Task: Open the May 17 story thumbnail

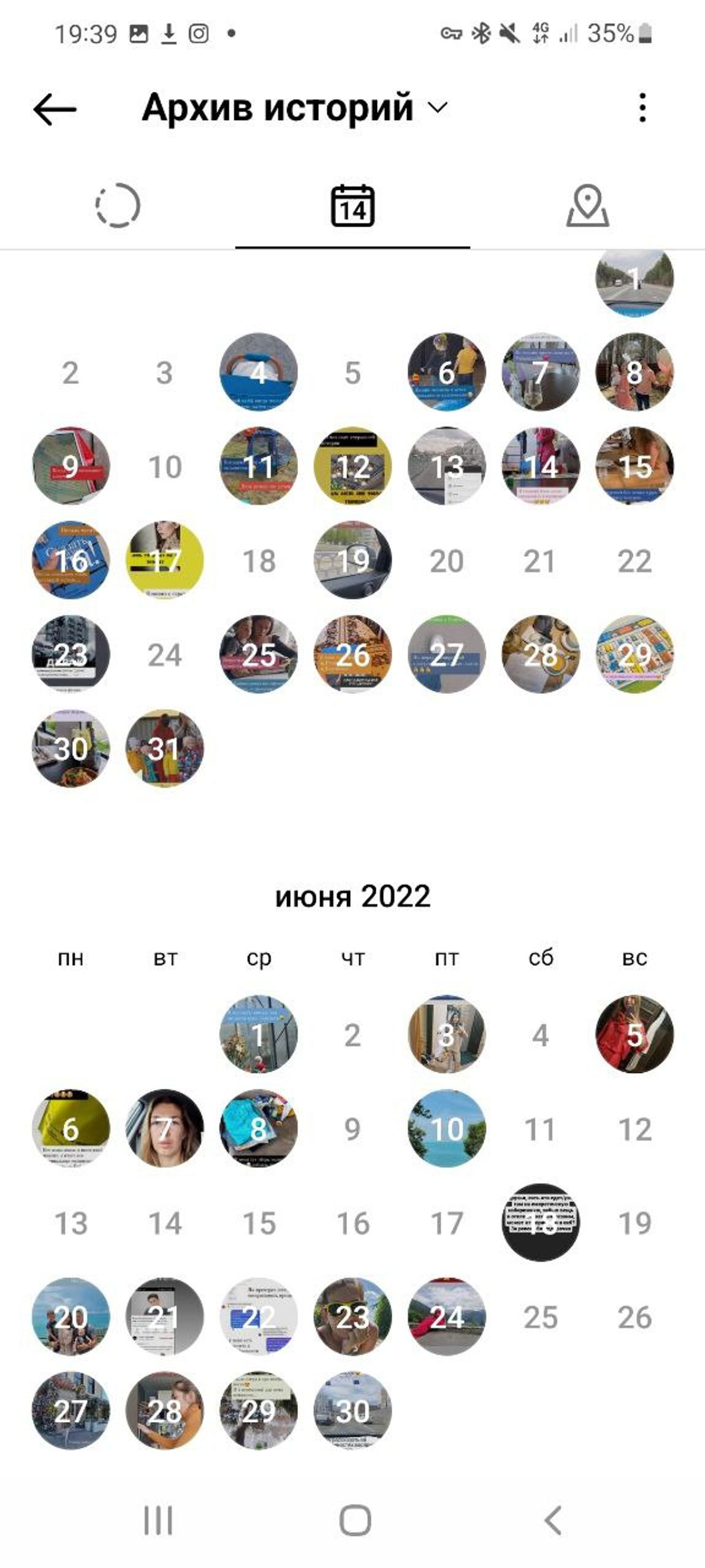Action: (164, 561)
